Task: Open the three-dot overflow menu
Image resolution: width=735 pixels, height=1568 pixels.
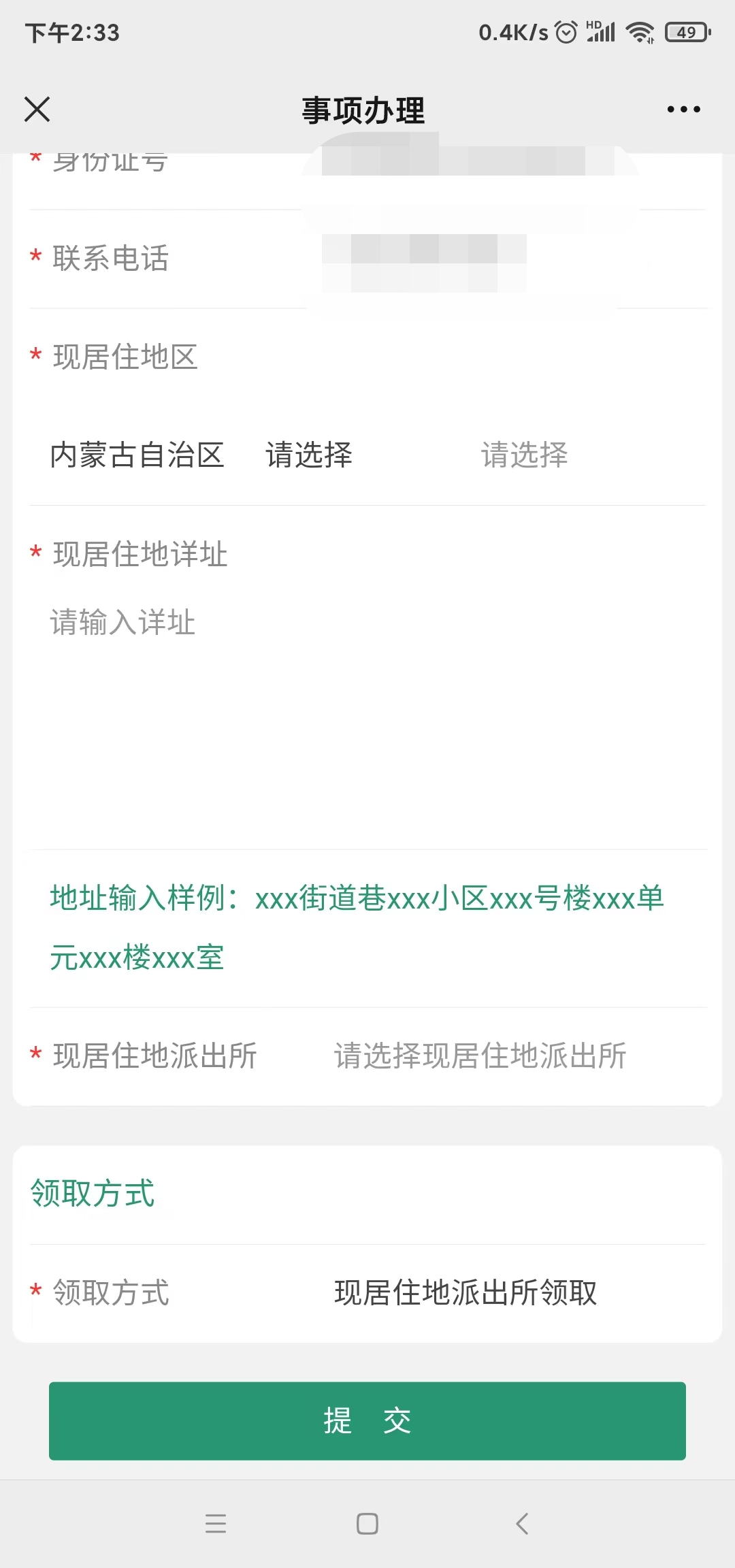Action: tap(683, 109)
